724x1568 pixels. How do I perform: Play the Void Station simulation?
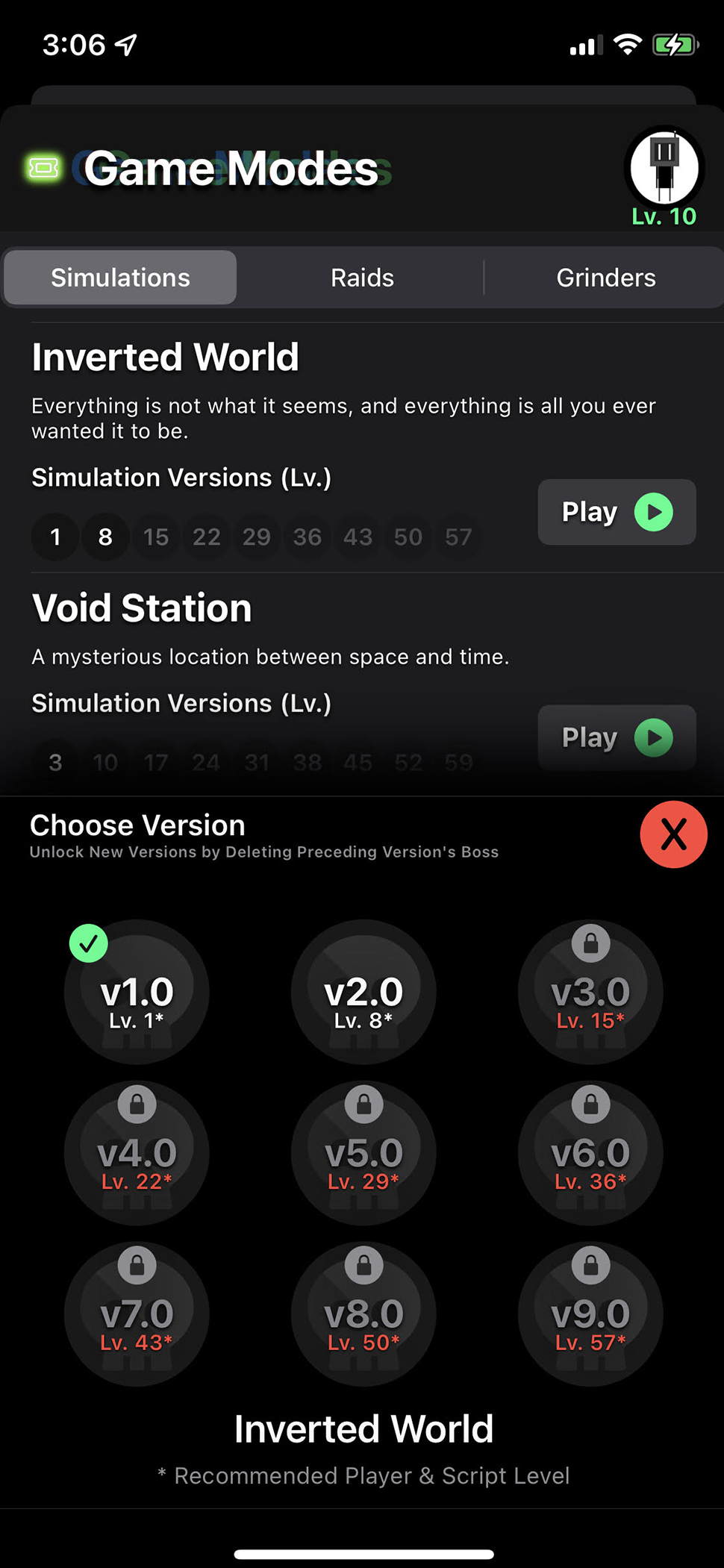click(x=617, y=737)
